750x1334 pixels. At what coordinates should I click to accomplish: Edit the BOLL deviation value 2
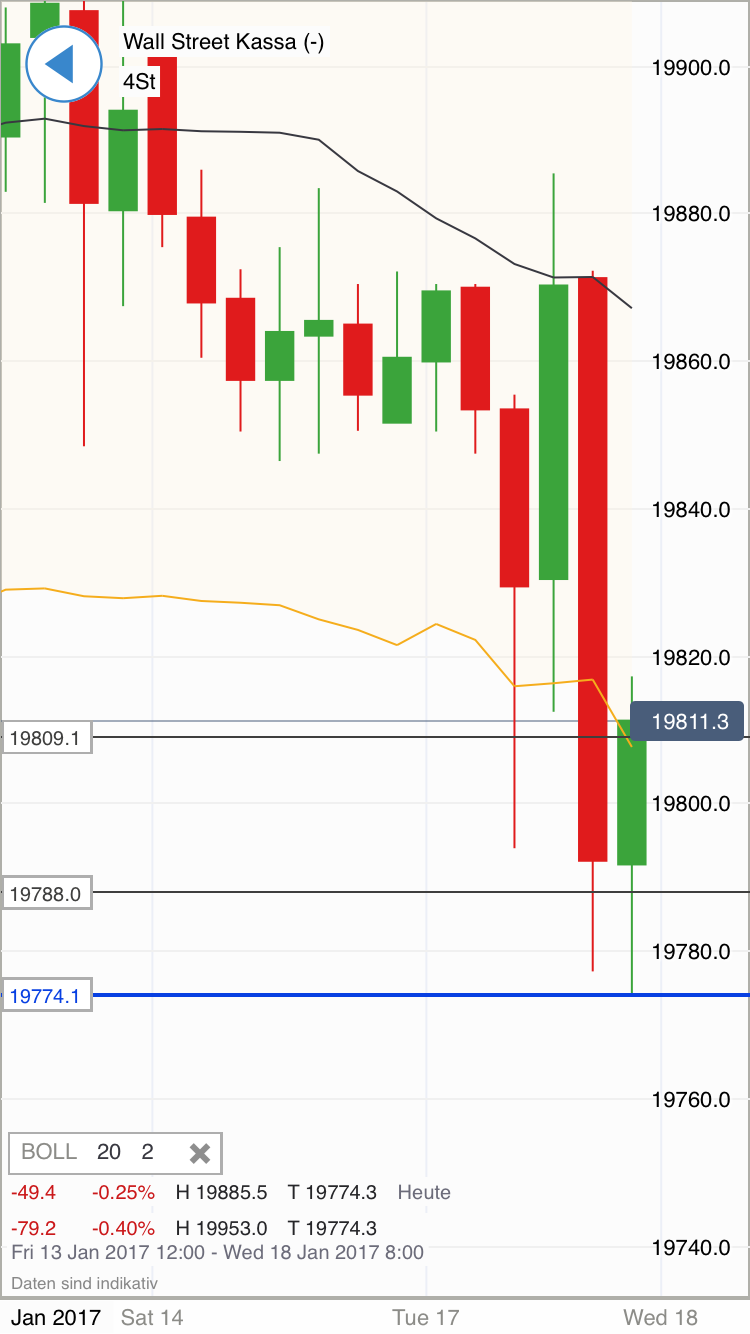[147, 1153]
